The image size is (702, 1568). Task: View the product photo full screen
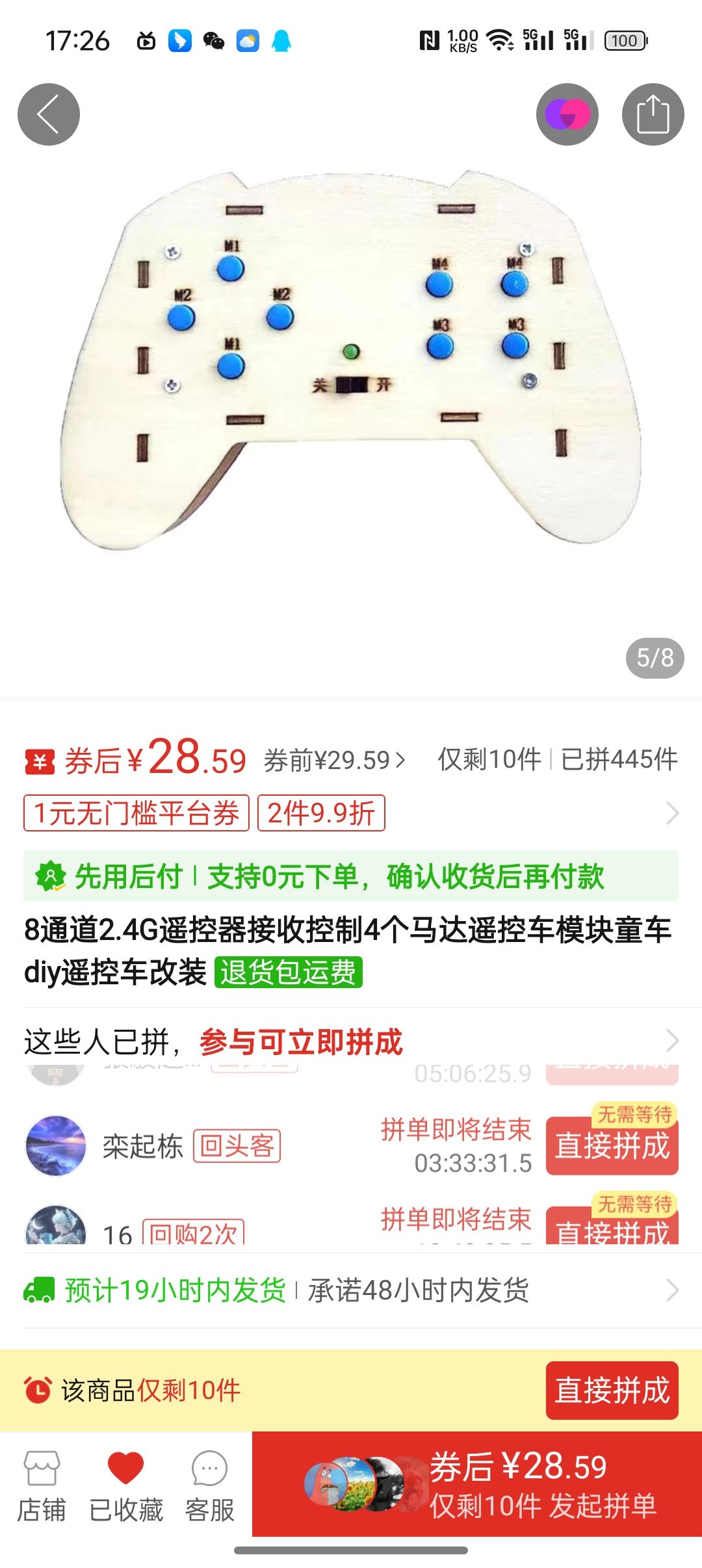pyautogui.click(x=351, y=377)
